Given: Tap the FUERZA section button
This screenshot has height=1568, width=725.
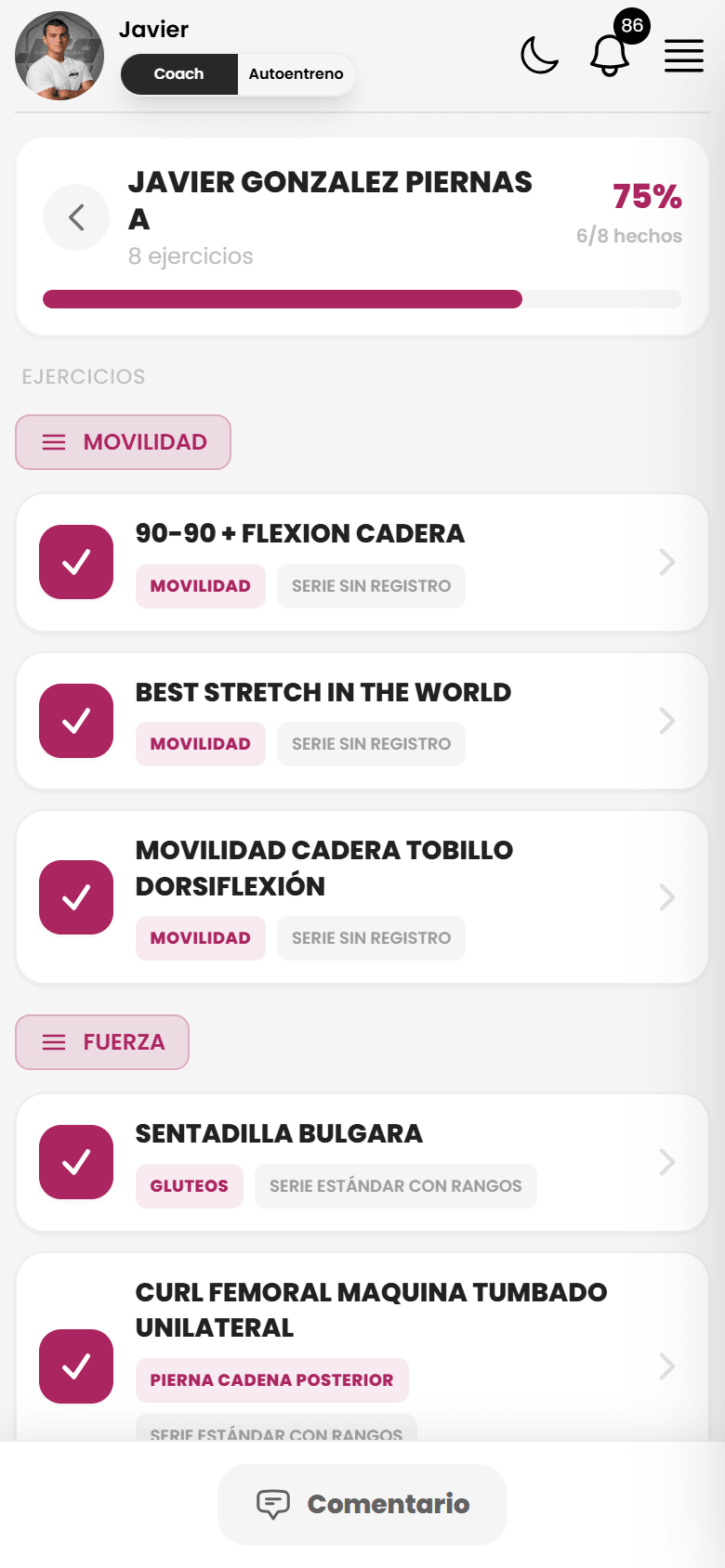Looking at the screenshot, I should pyautogui.click(x=102, y=1042).
